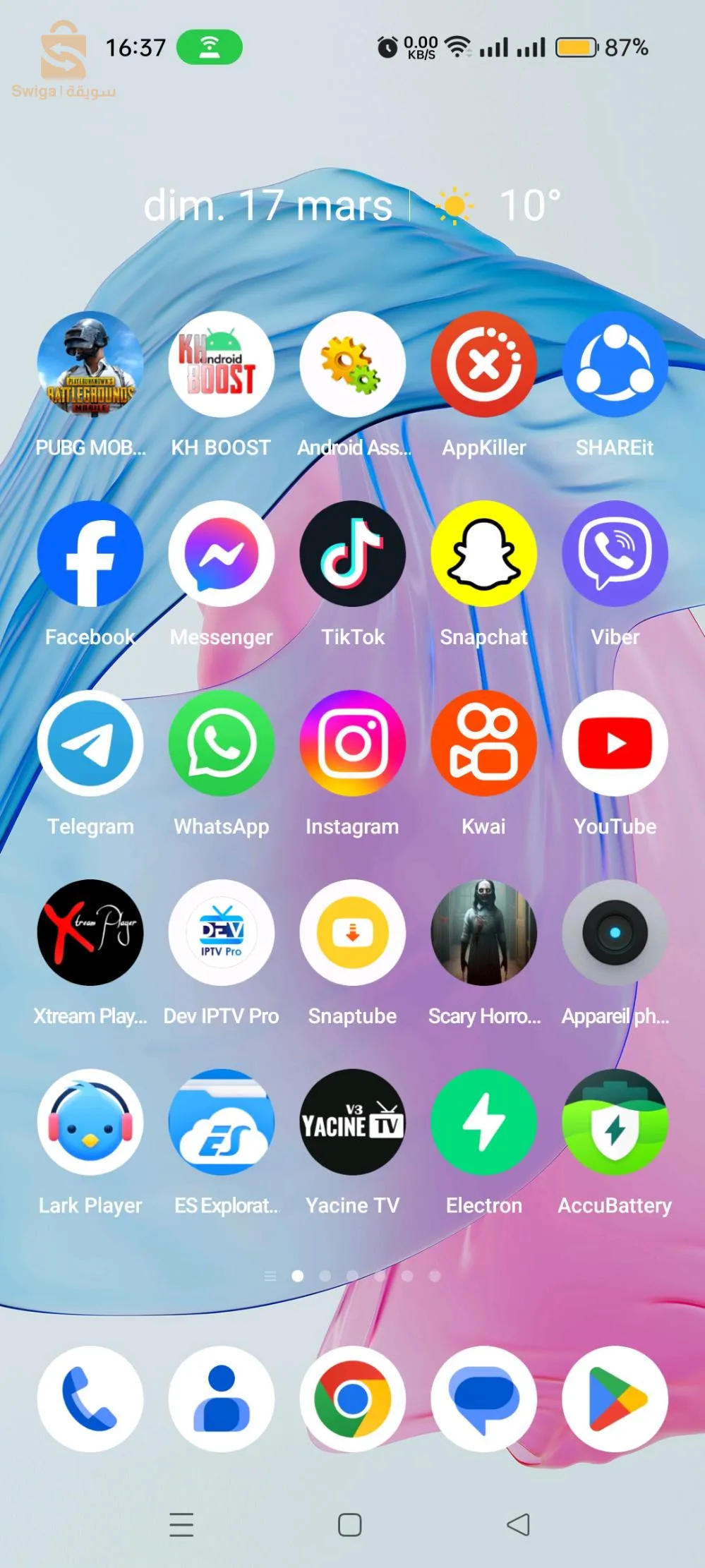Open the PUBG Mobile game

[x=90, y=364]
